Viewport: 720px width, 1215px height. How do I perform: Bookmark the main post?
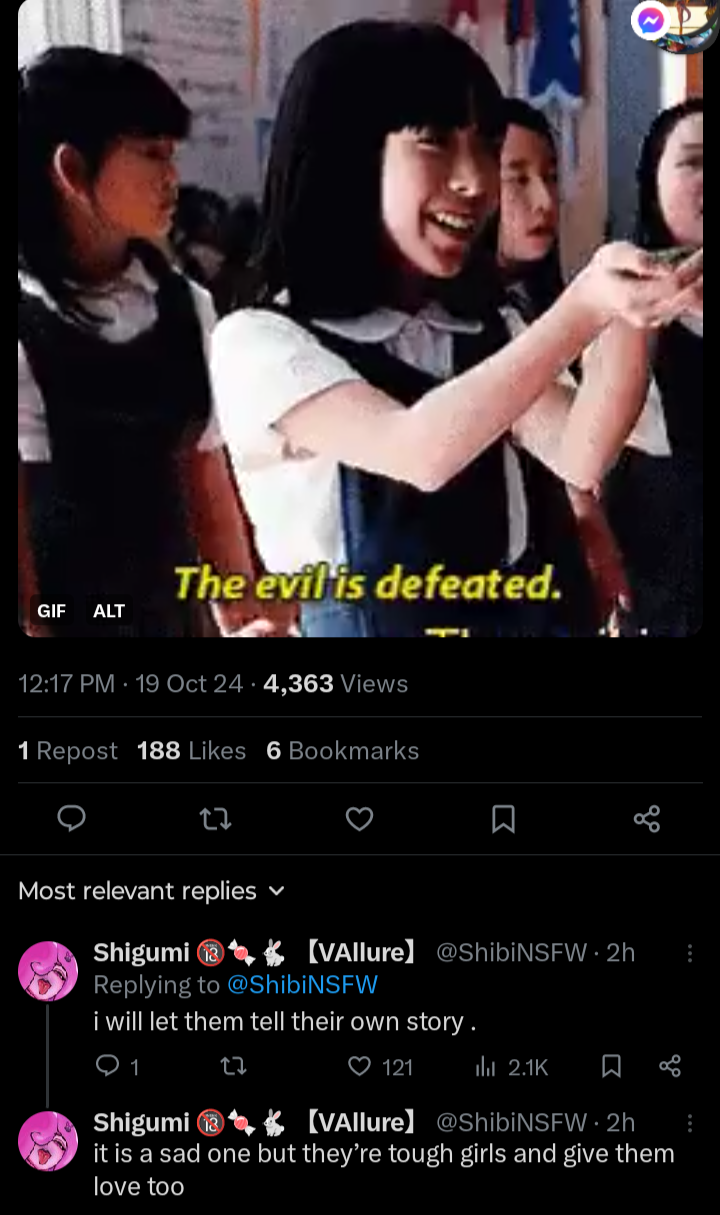tap(503, 820)
